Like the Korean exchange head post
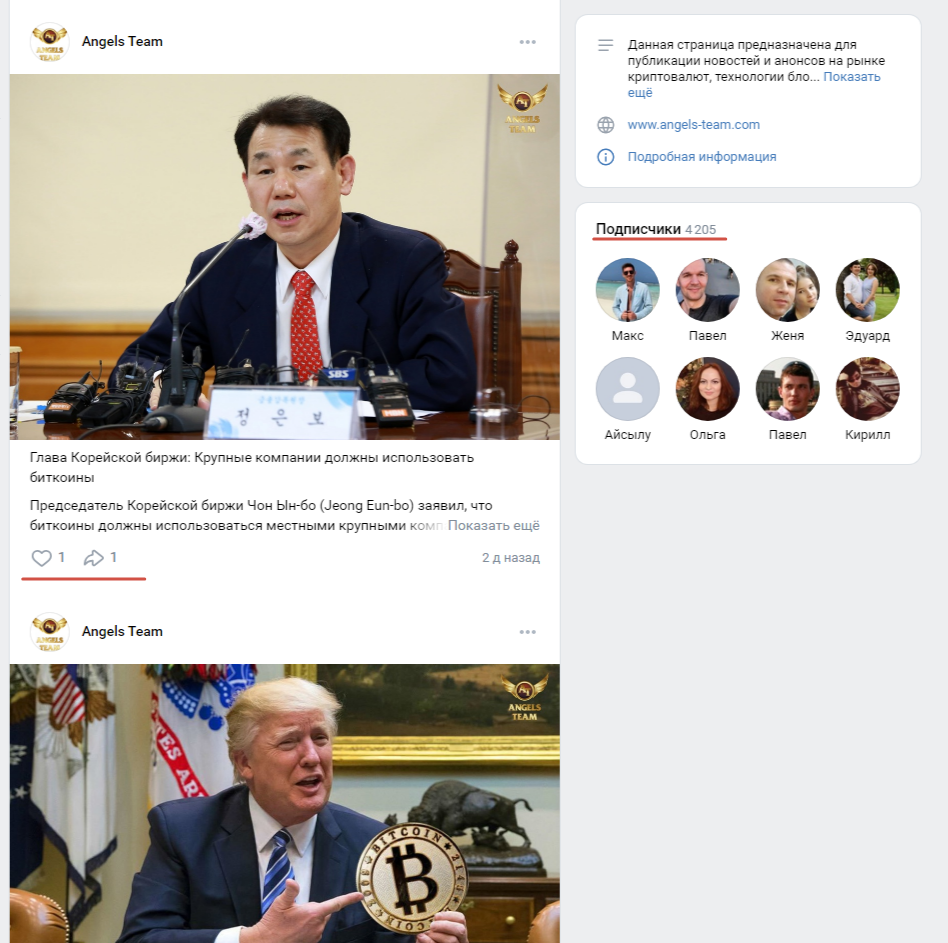The image size is (948, 943). 42,558
